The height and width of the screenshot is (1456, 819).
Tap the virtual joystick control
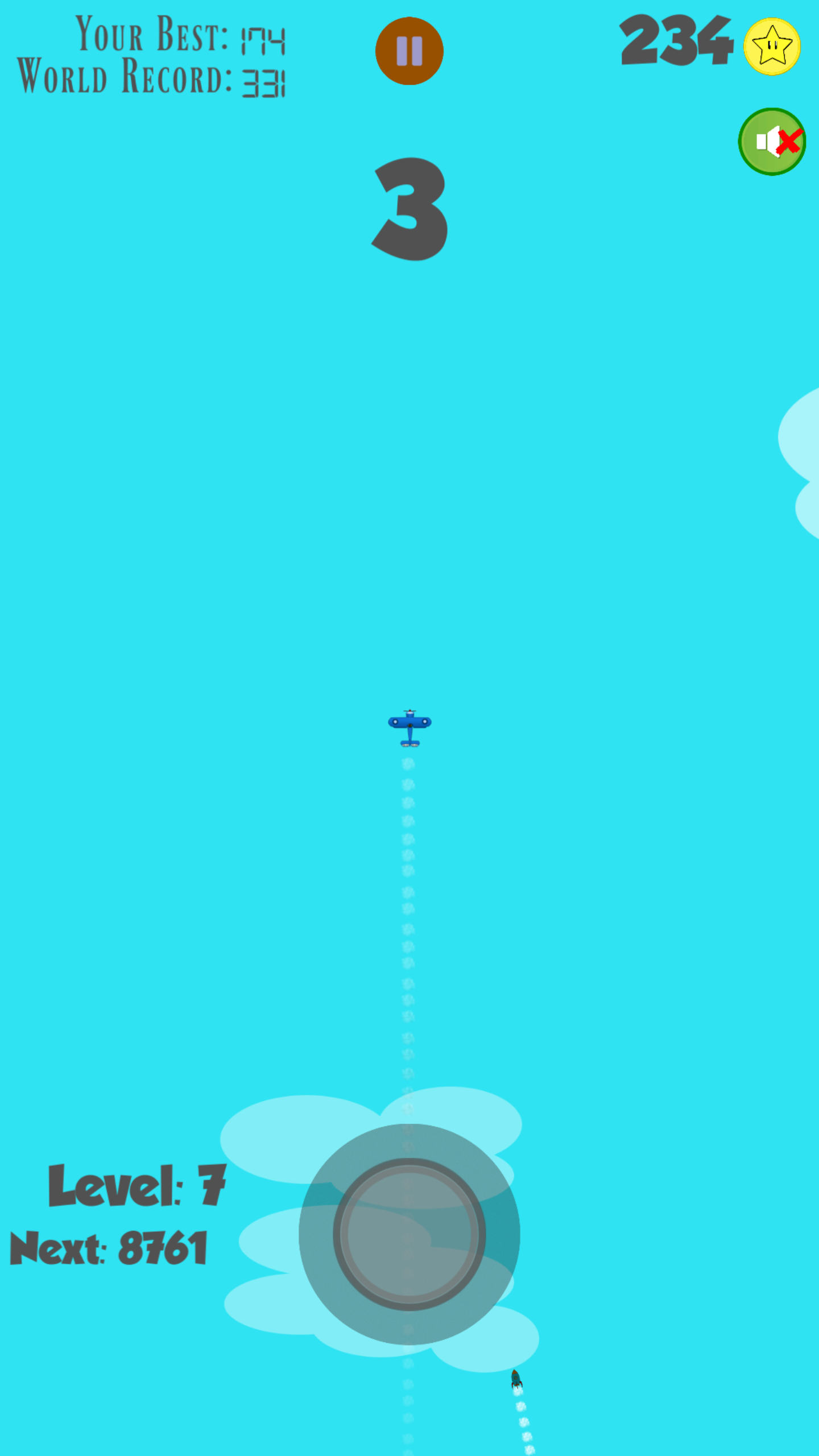pos(409,1234)
